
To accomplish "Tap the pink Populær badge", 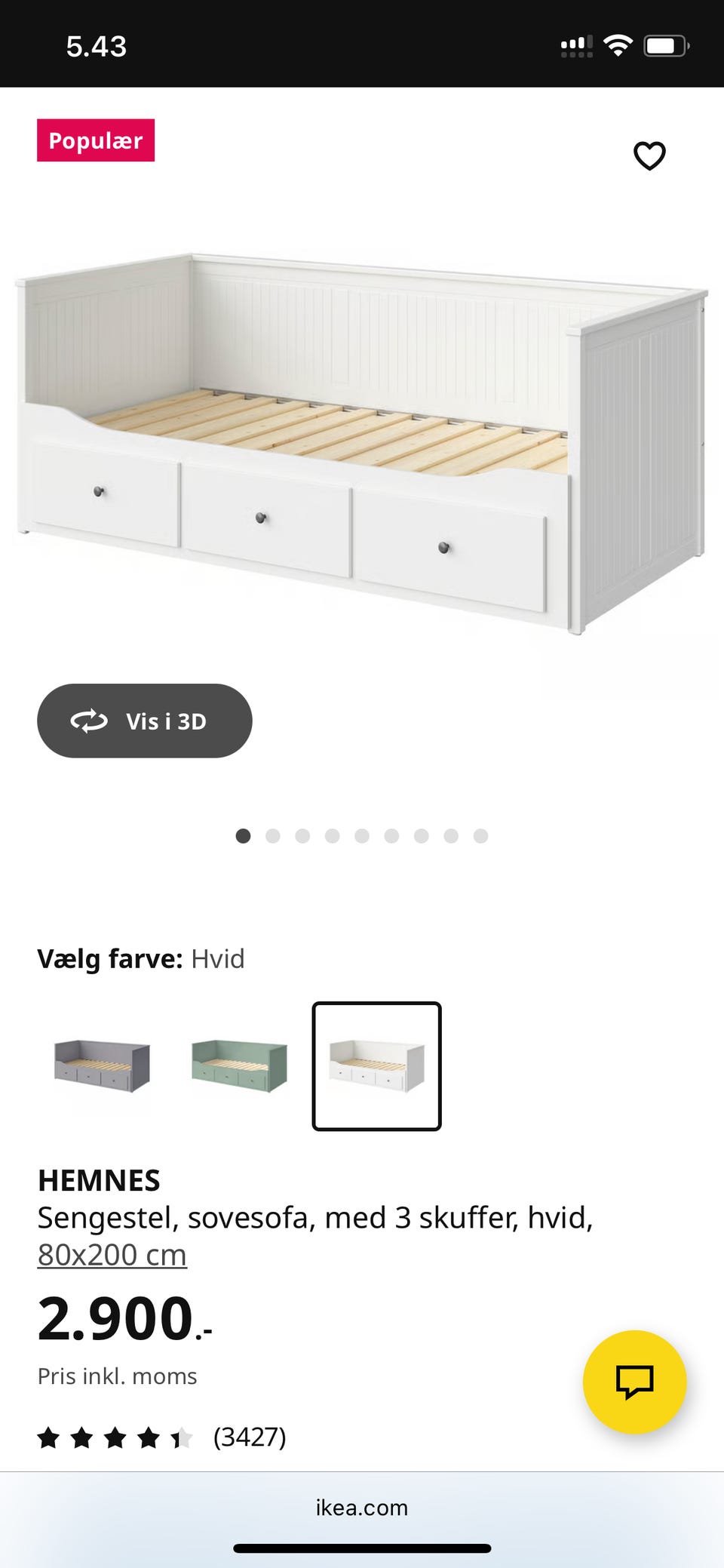I will click(96, 140).
